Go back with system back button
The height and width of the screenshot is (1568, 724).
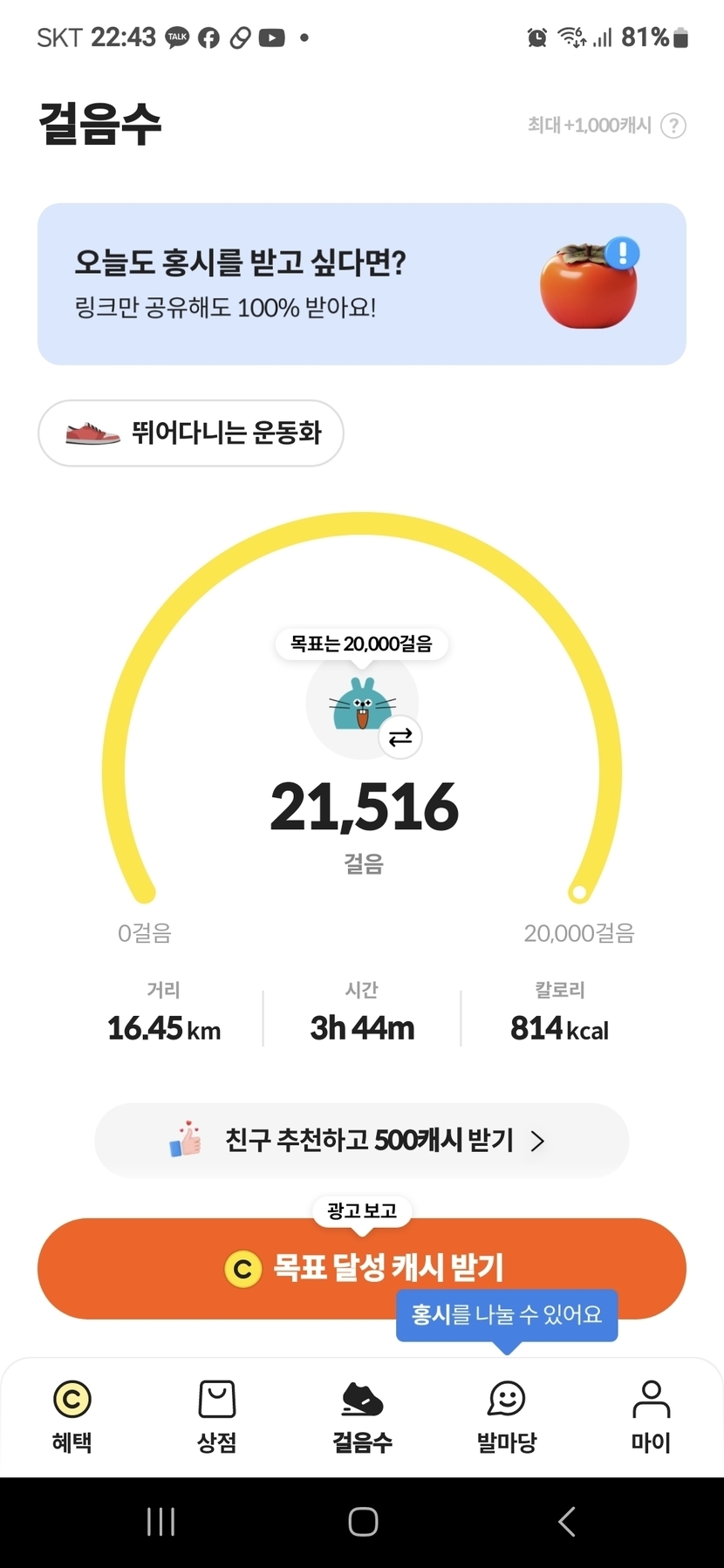(x=567, y=1522)
